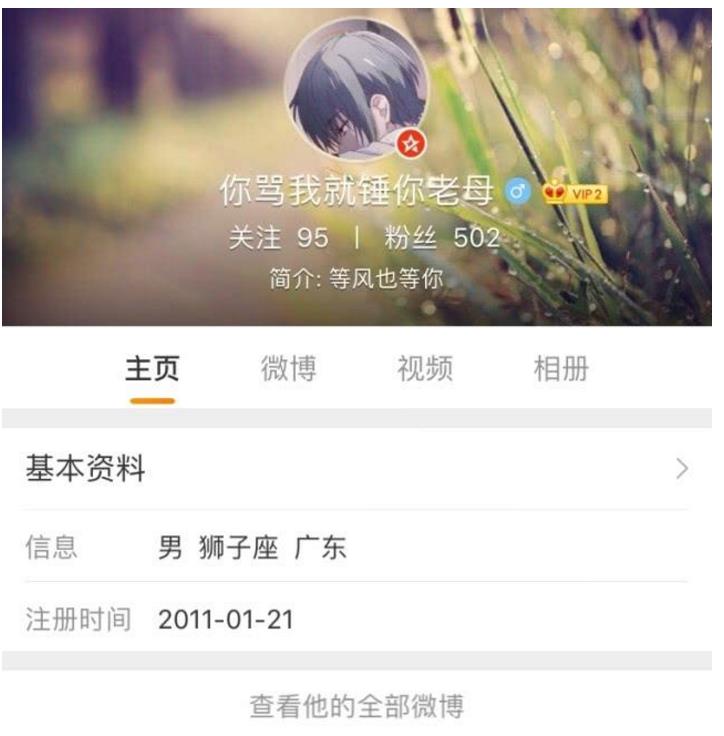Select the 主页 tab
The height and width of the screenshot is (736, 724).
152,369
